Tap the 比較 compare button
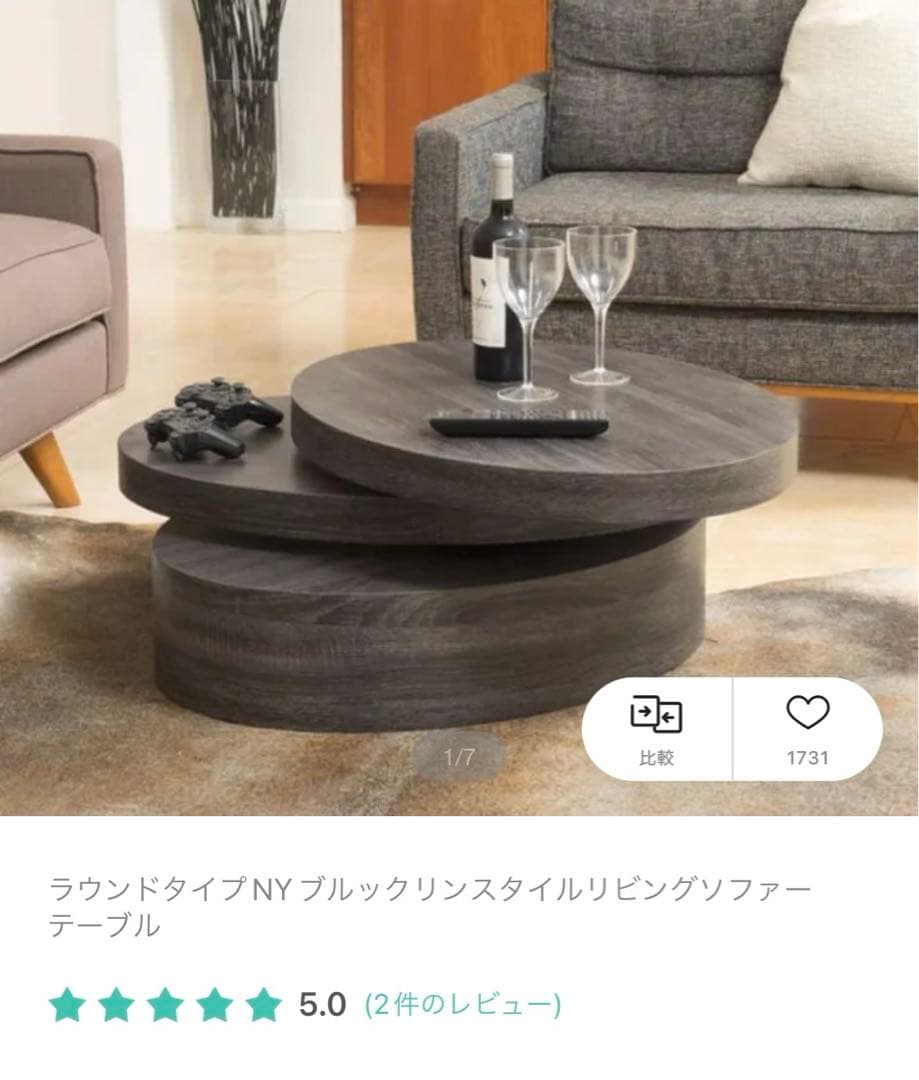Viewport: 919px width, 1080px height. [x=656, y=730]
